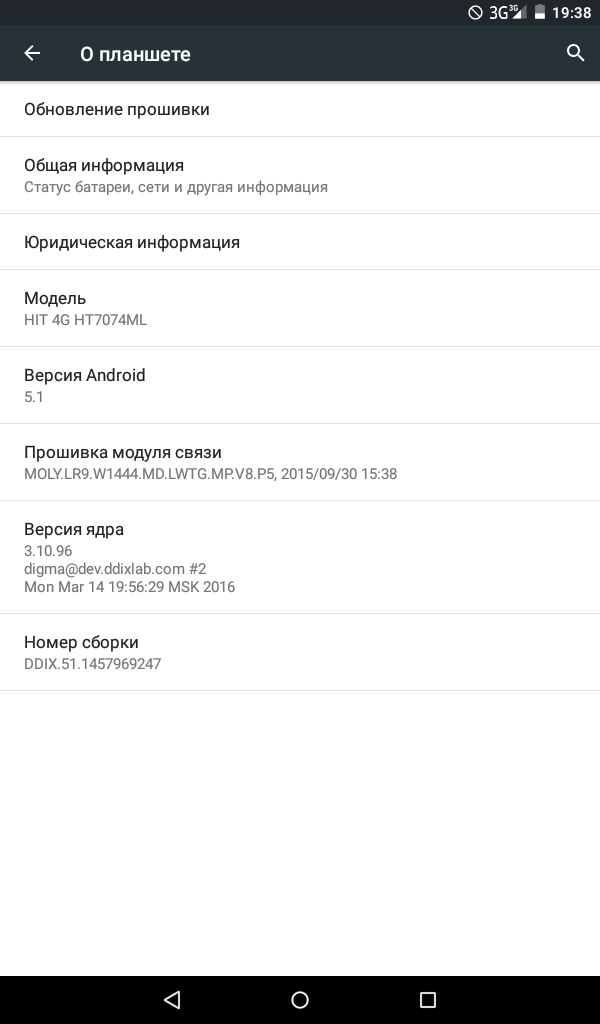Tap the Модель row
The image size is (600, 1024).
300,308
